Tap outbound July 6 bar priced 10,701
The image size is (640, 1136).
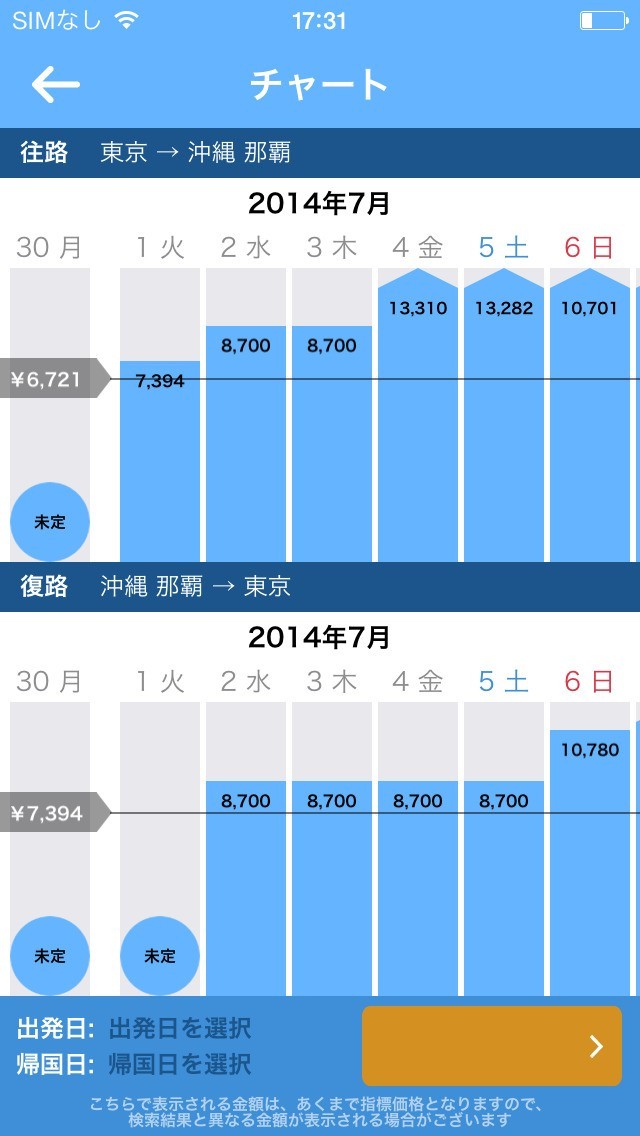click(x=590, y=420)
